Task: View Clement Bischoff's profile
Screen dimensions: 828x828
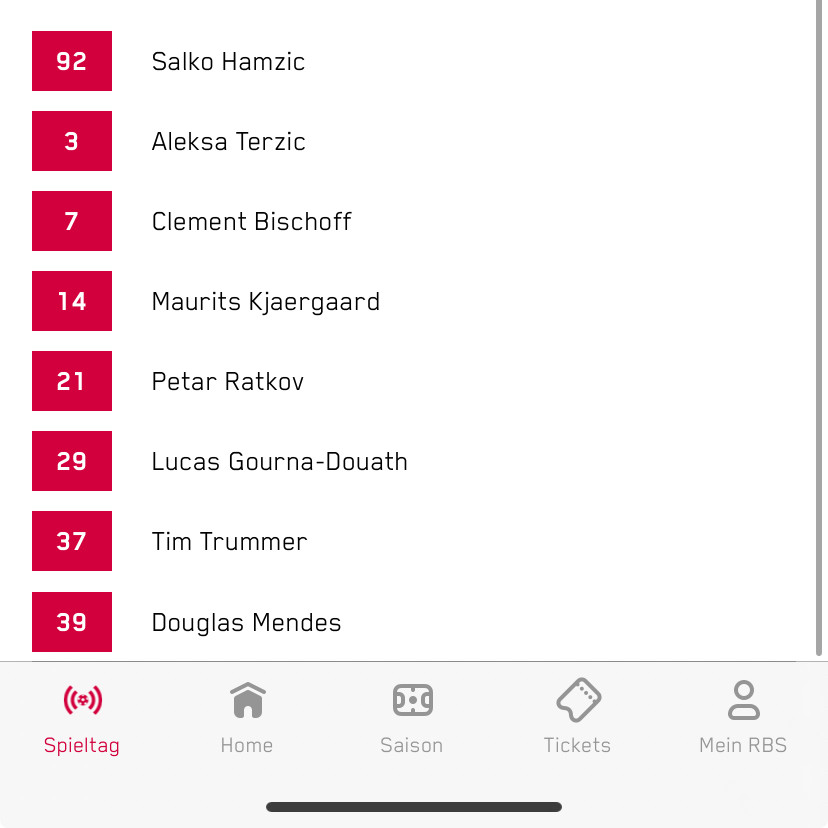Action: pos(251,222)
